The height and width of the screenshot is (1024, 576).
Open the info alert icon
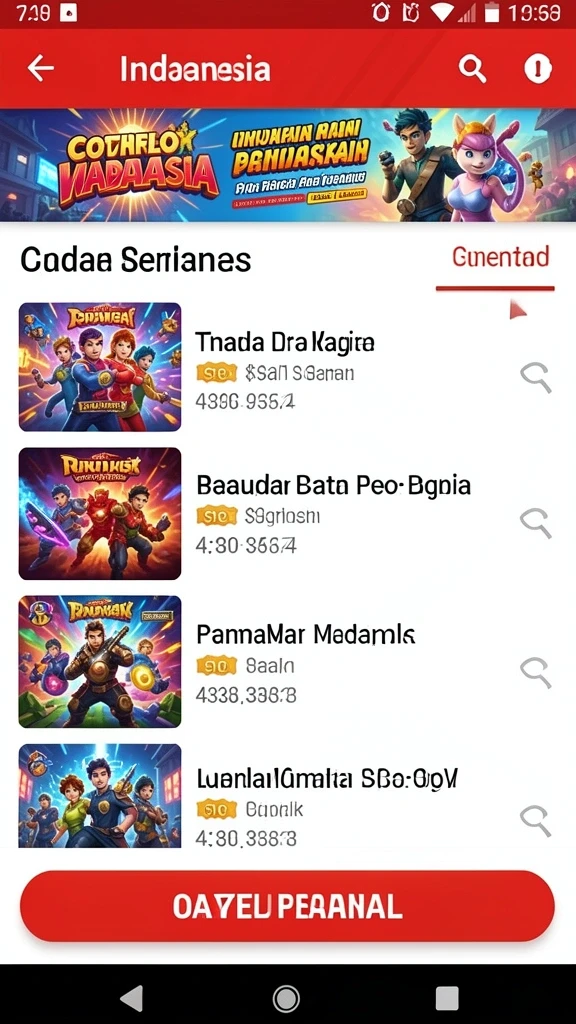pyautogui.click(x=538, y=68)
